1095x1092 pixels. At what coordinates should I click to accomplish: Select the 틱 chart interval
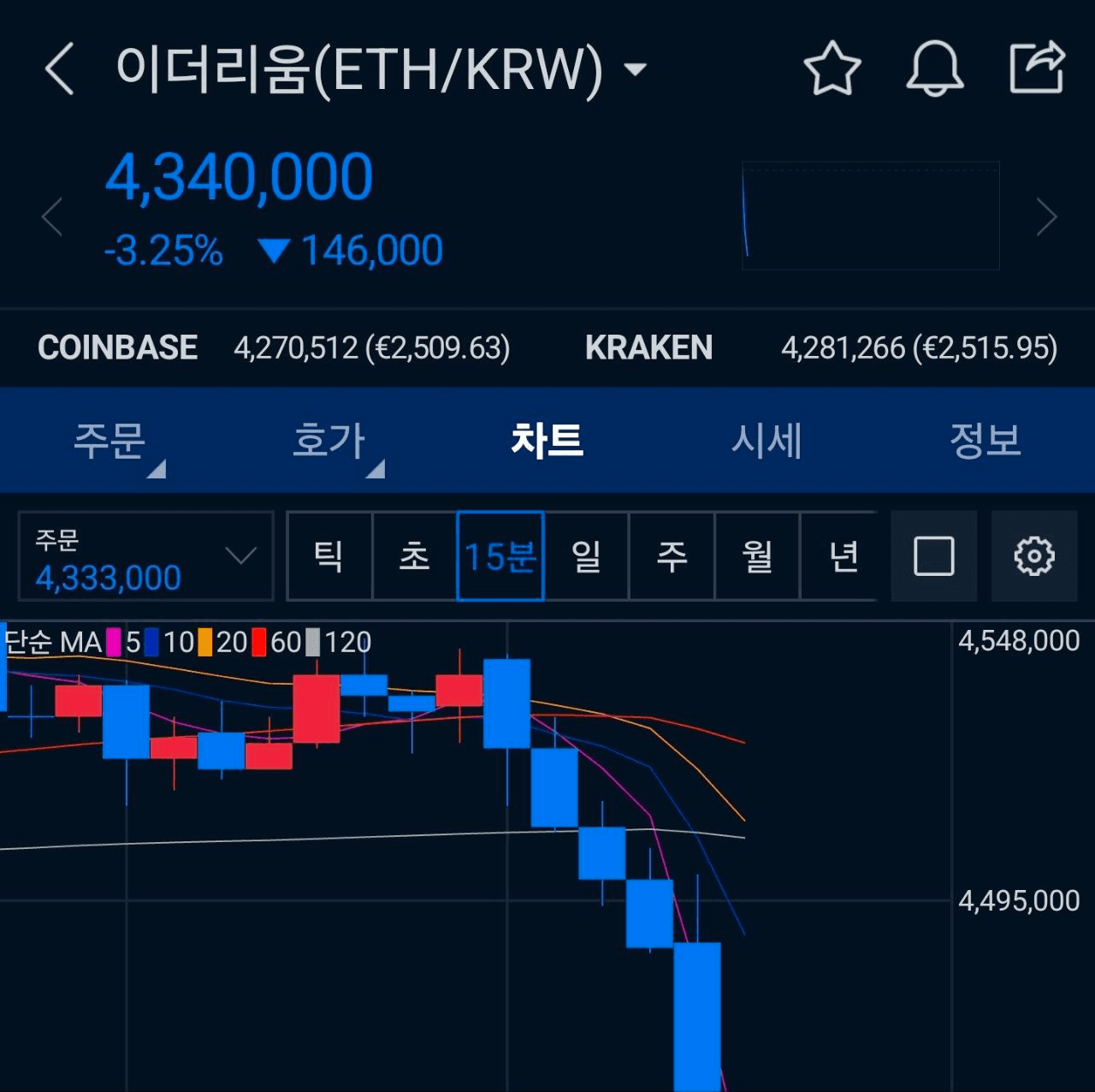click(x=329, y=557)
